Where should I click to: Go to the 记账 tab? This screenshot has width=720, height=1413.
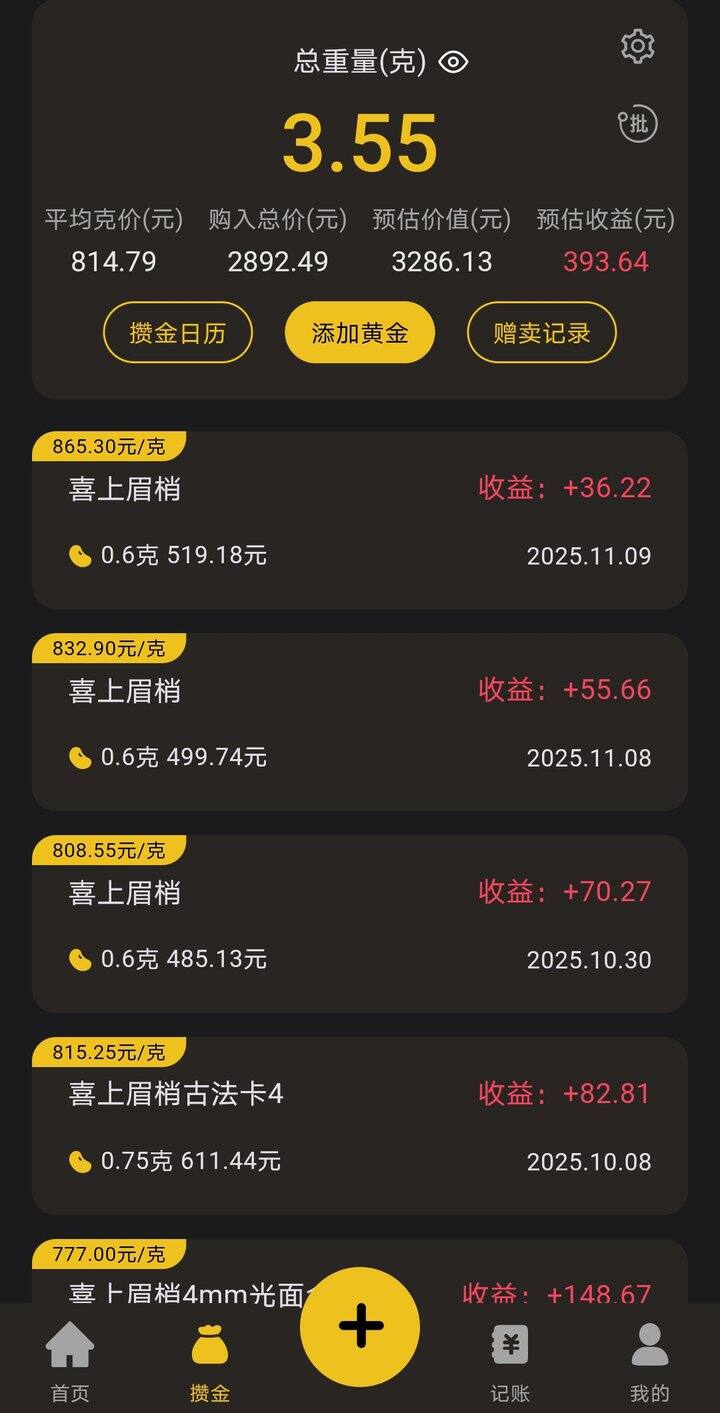[x=510, y=1360]
